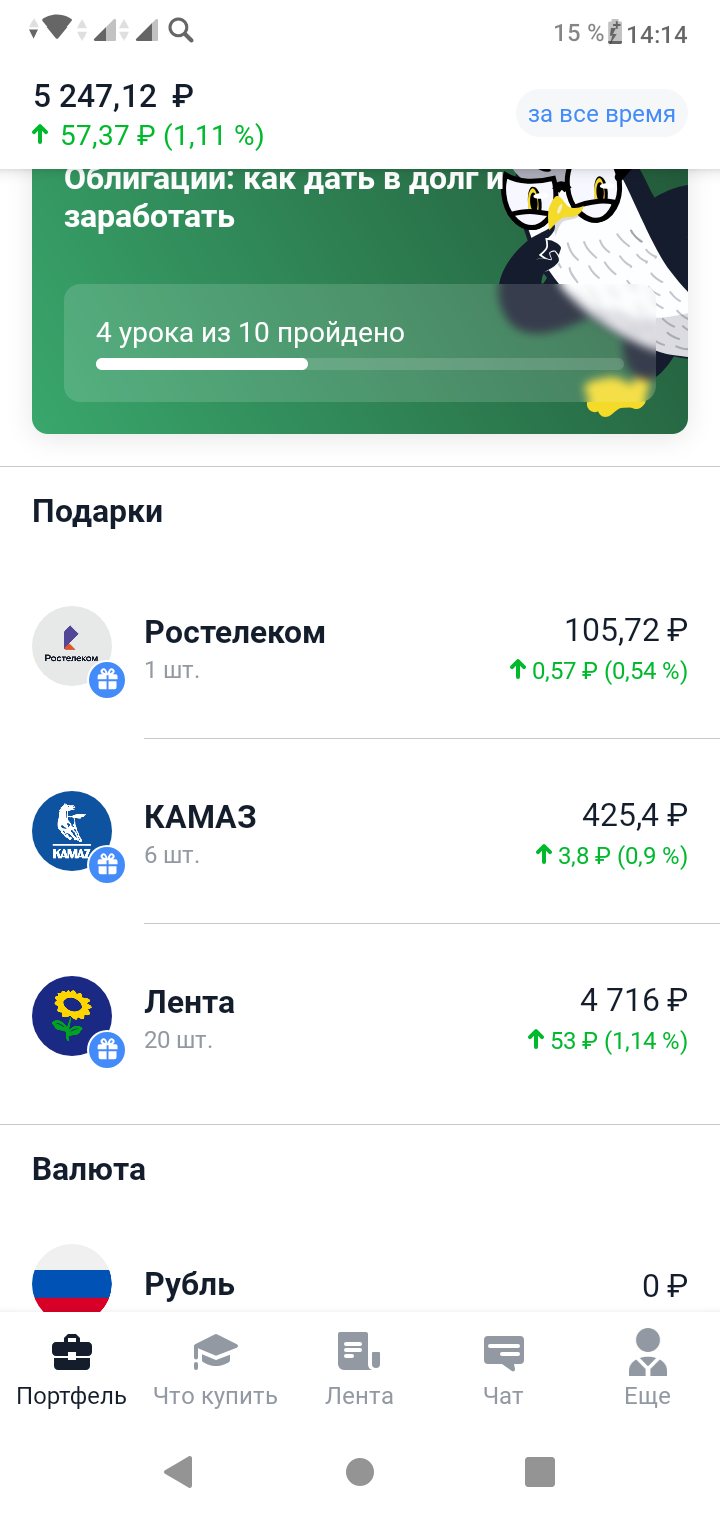Tap the system back button
The width and height of the screenshot is (720, 1520).
pos(178,1472)
